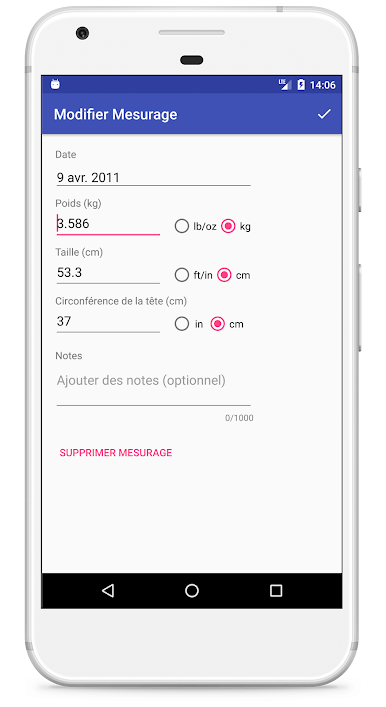Edit the head circumference field
This screenshot has width=386, height=707.
coord(108,321)
